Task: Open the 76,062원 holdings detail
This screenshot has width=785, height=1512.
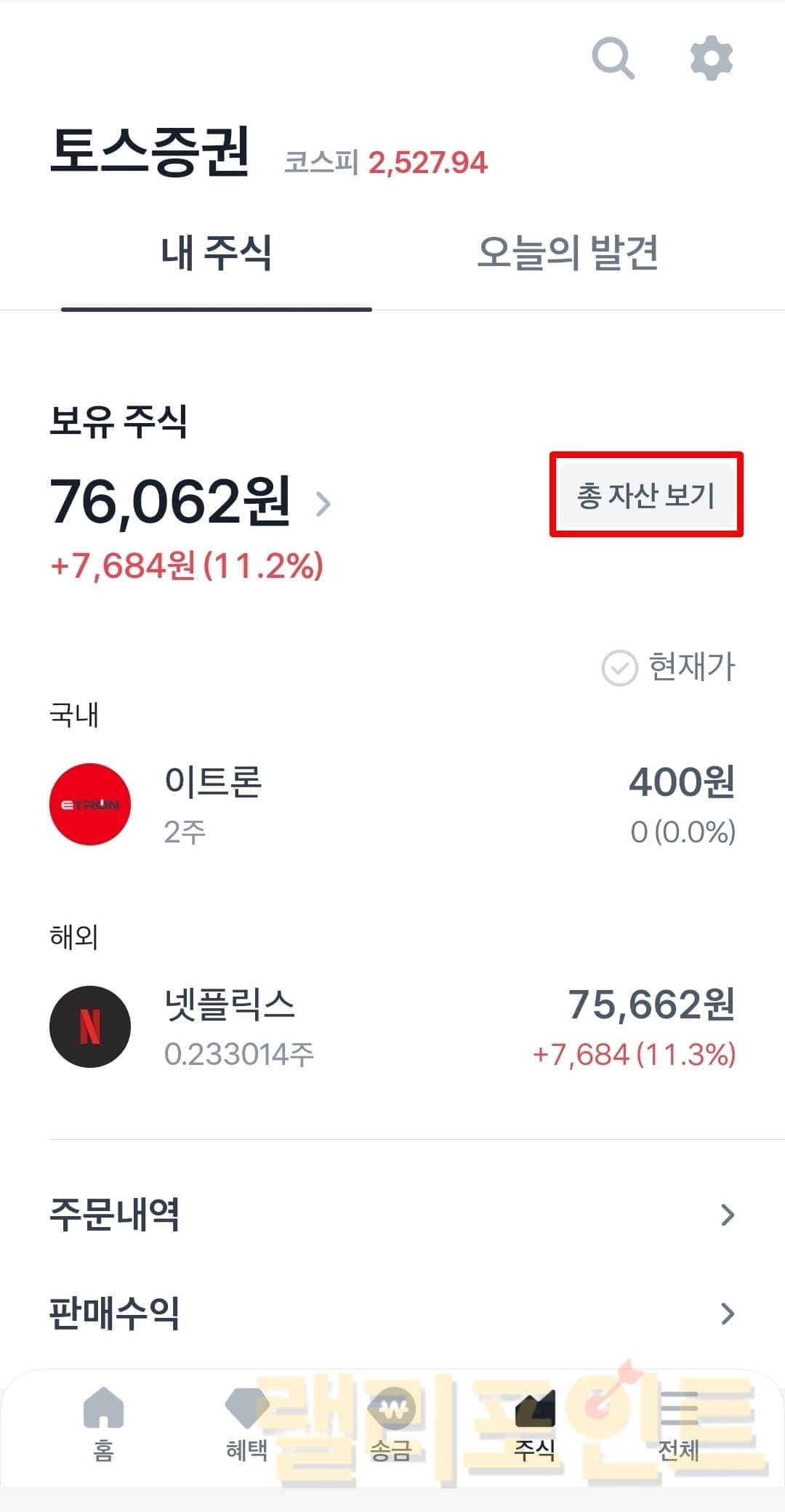Action: 190,502
